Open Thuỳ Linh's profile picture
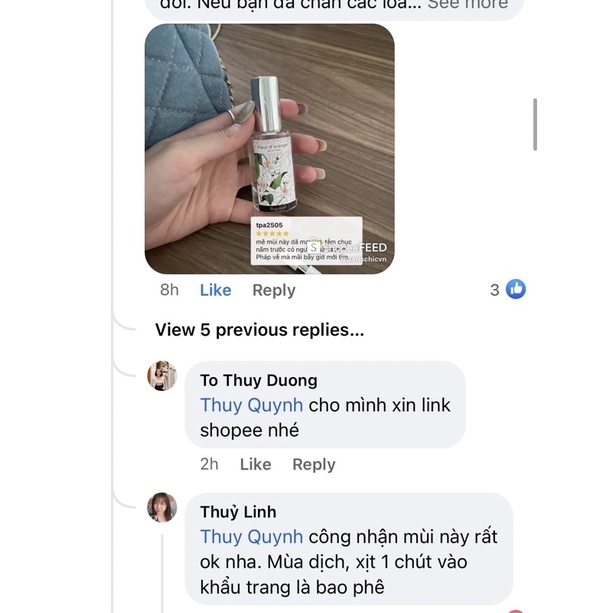The image size is (613, 613). tap(162, 508)
